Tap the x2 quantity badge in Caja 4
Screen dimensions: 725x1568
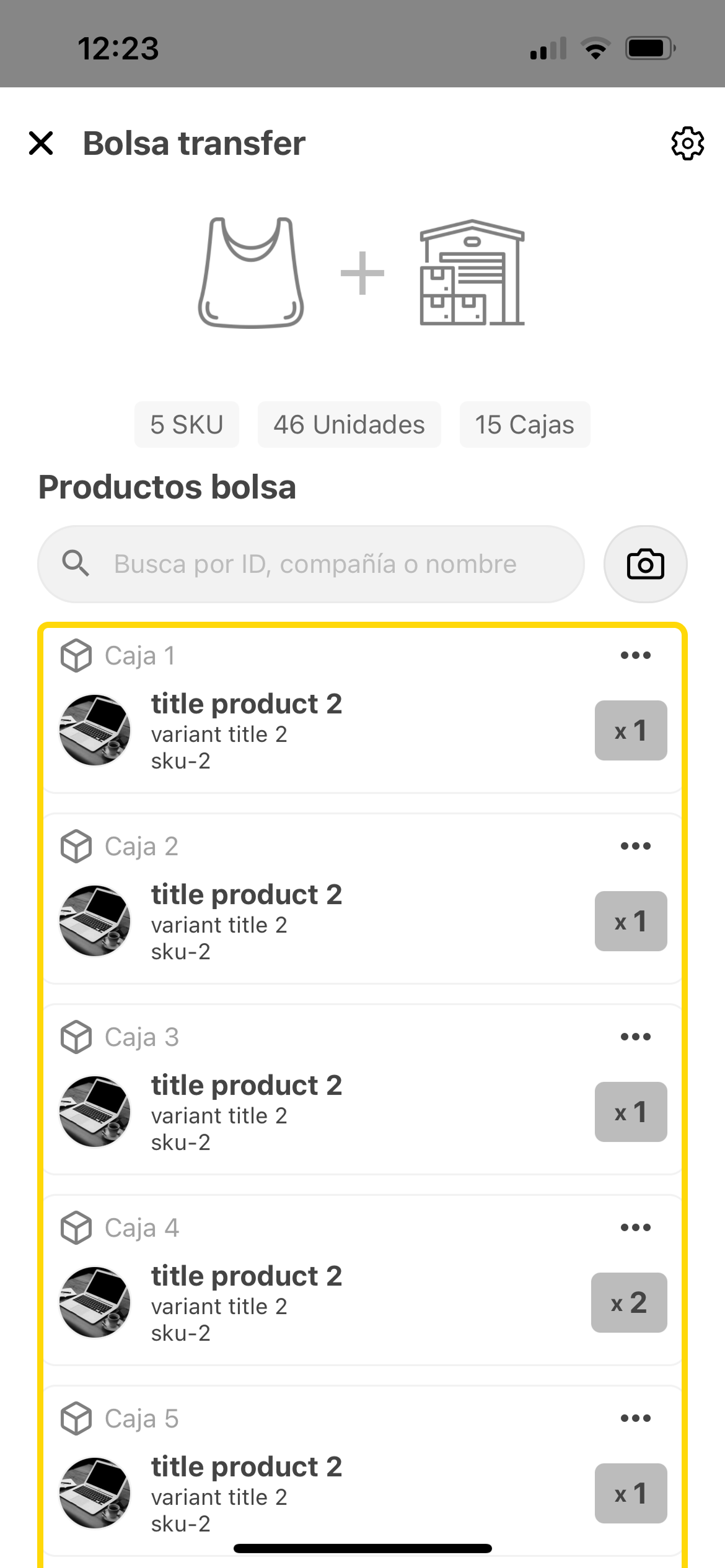pyautogui.click(x=628, y=1302)
